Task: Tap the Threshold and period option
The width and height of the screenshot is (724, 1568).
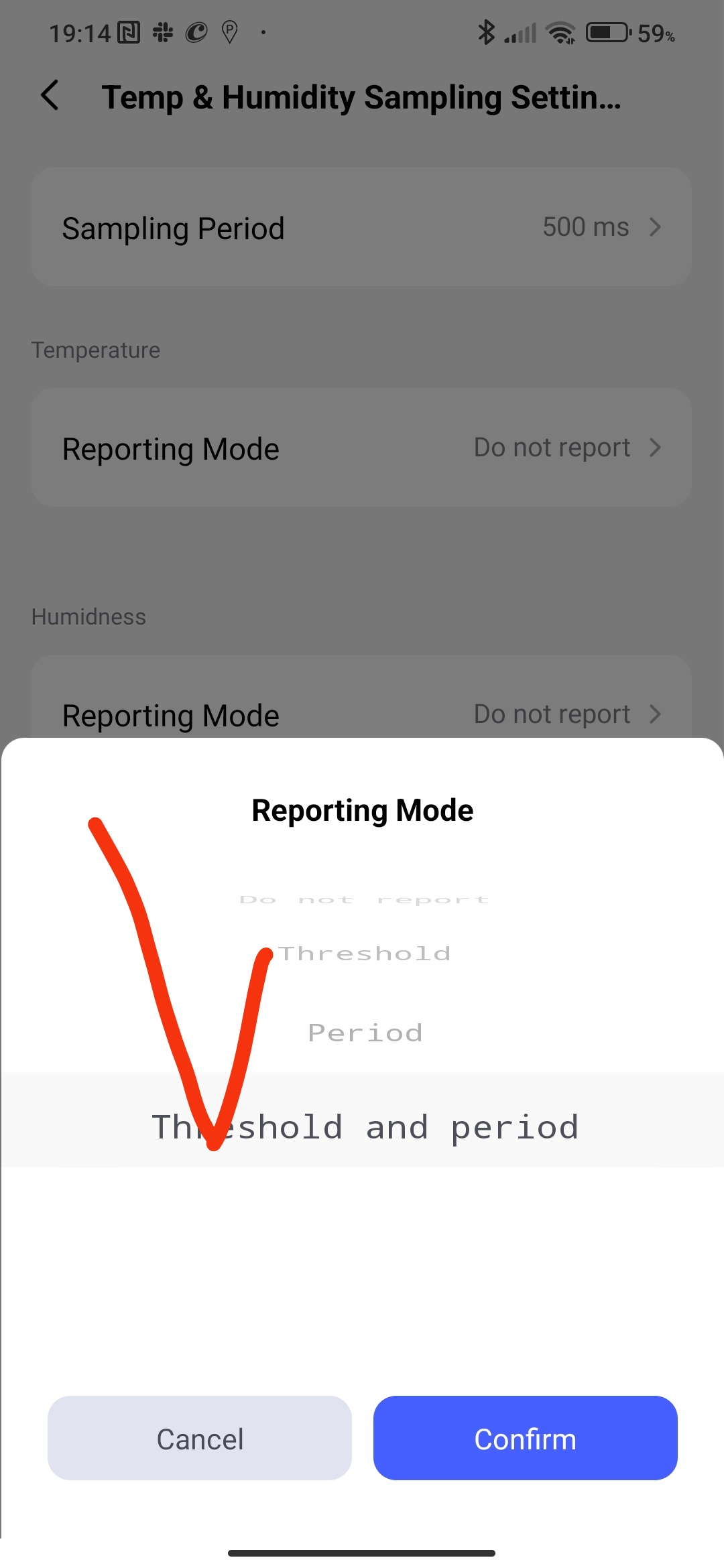Action: coord(365,1127)
